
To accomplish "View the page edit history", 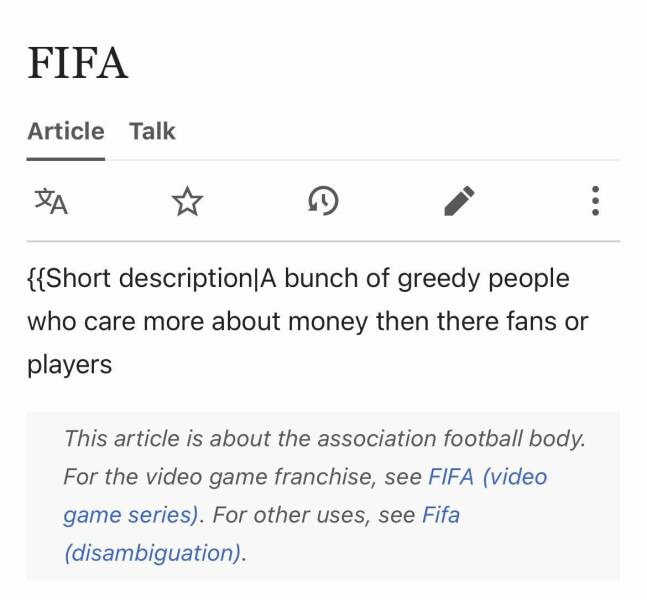I will coord(323,201).
